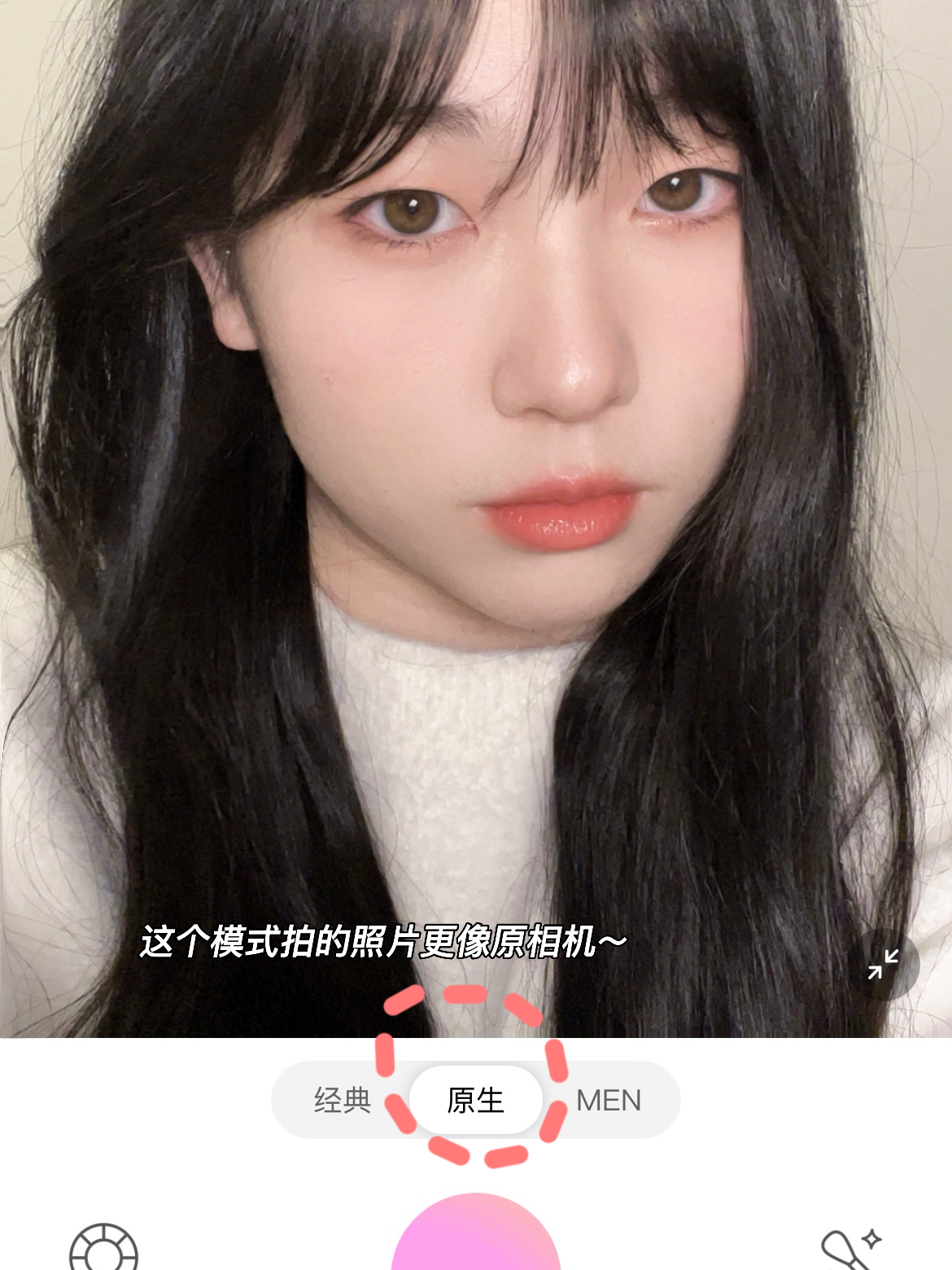Switch to the 经典 mode

343,1100
